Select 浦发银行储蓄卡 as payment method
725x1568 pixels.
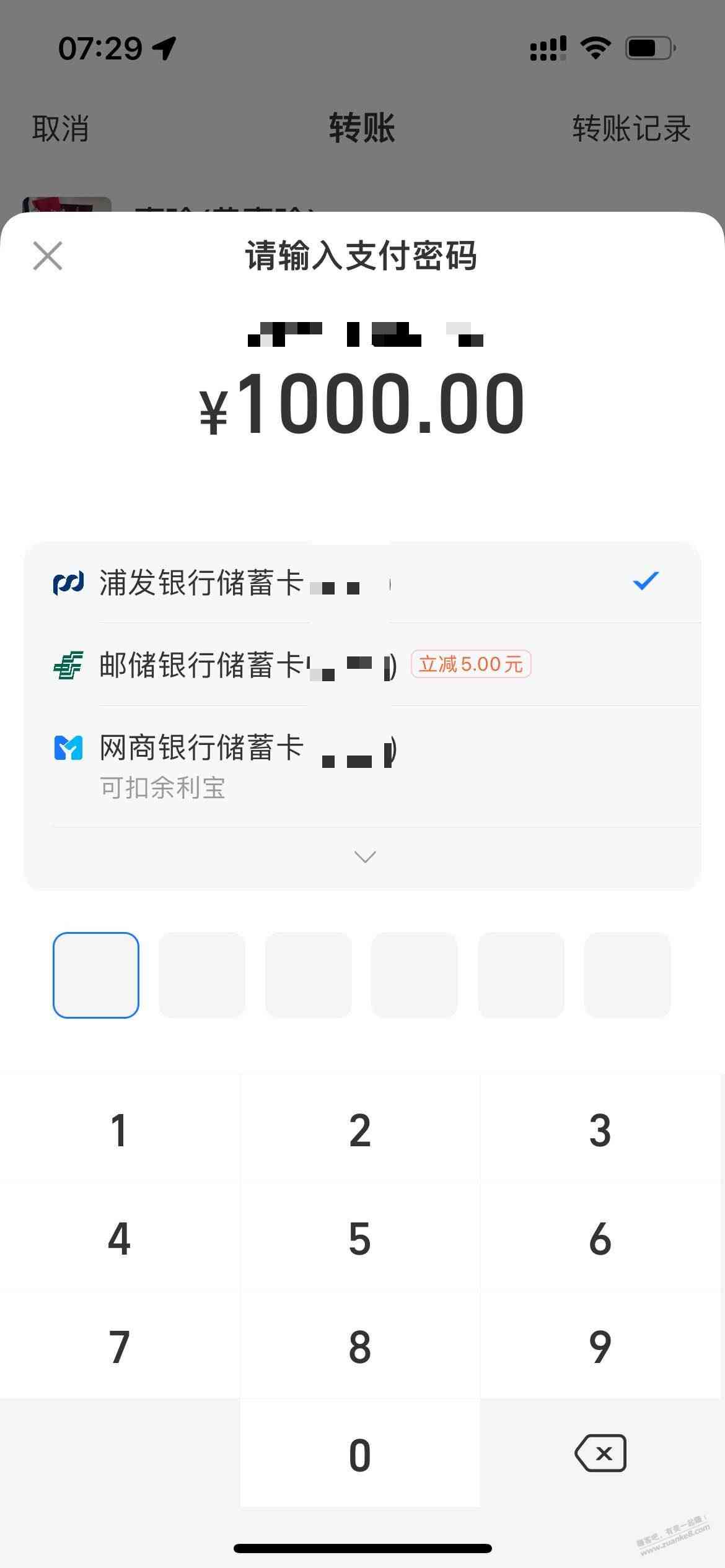click(362, 582)
